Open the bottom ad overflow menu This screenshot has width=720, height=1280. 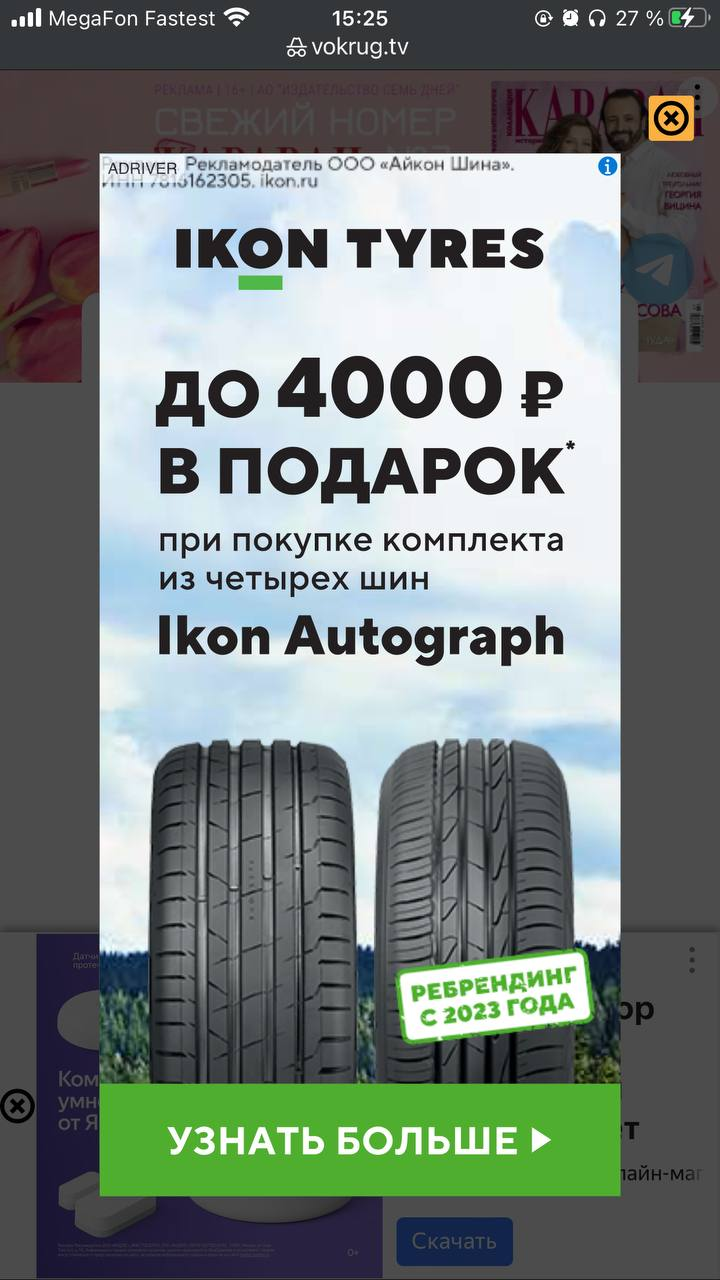[x=691, y=960]
